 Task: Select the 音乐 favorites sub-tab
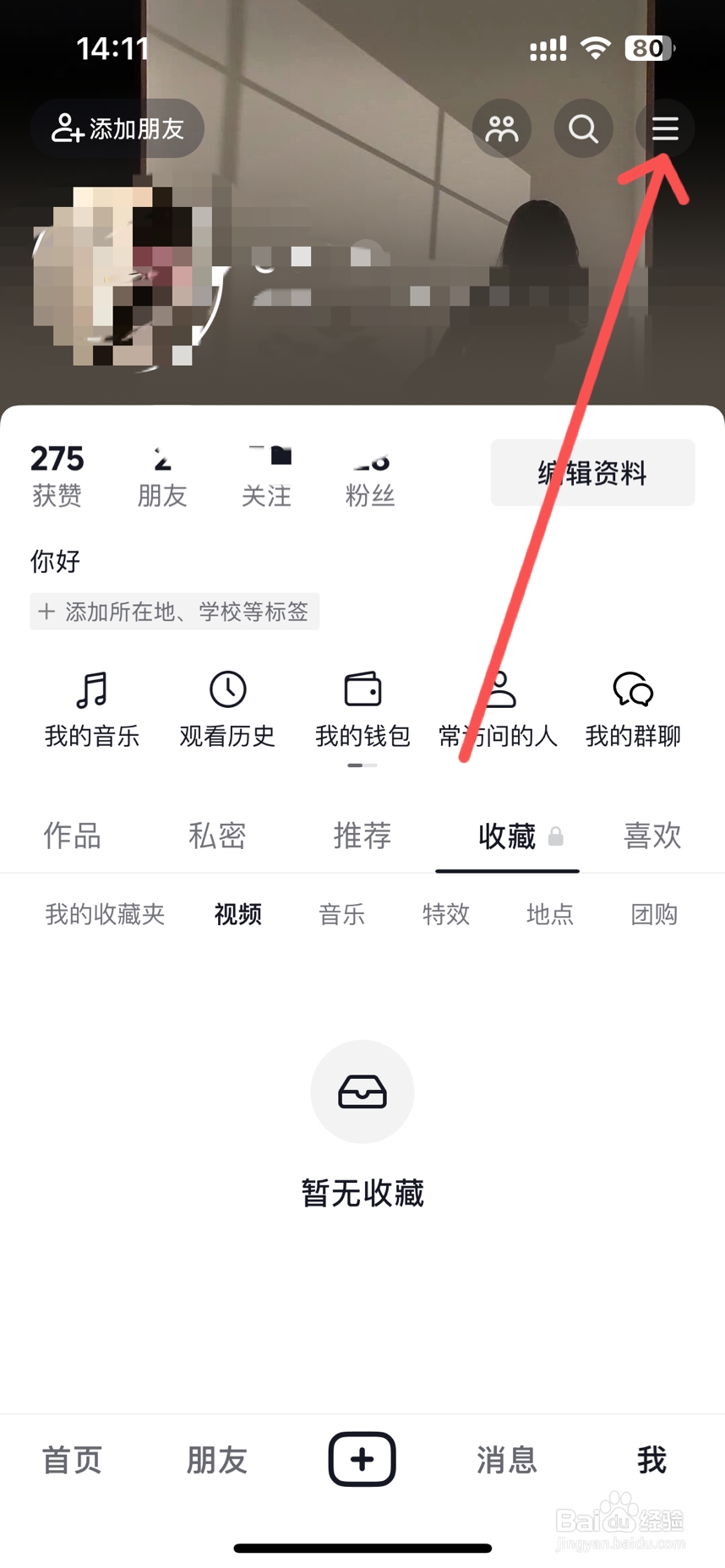(x=341, y=914)
